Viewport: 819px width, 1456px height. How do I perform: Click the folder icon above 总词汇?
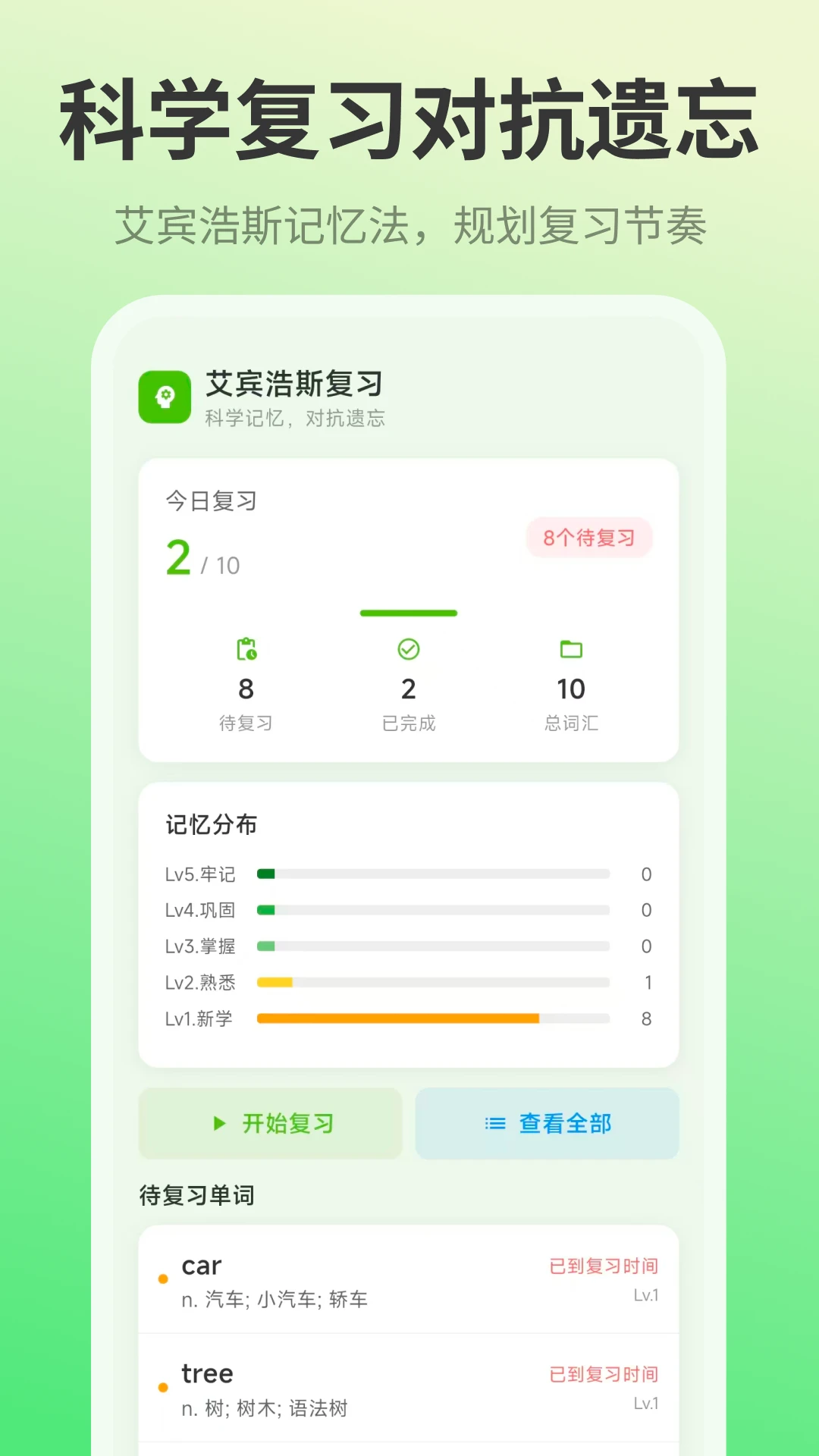[x=571, y=649]
